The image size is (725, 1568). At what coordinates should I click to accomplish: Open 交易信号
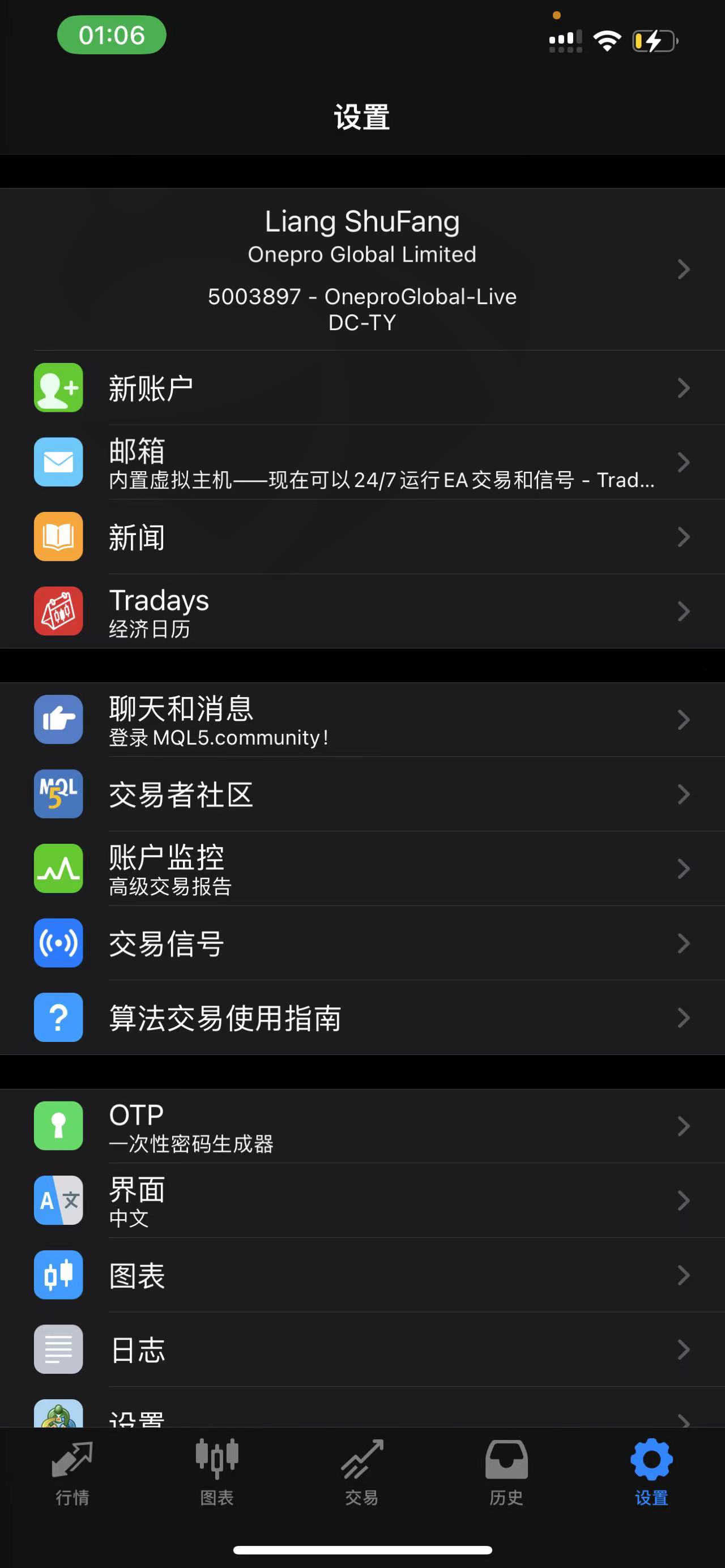[x=362, y=943]
